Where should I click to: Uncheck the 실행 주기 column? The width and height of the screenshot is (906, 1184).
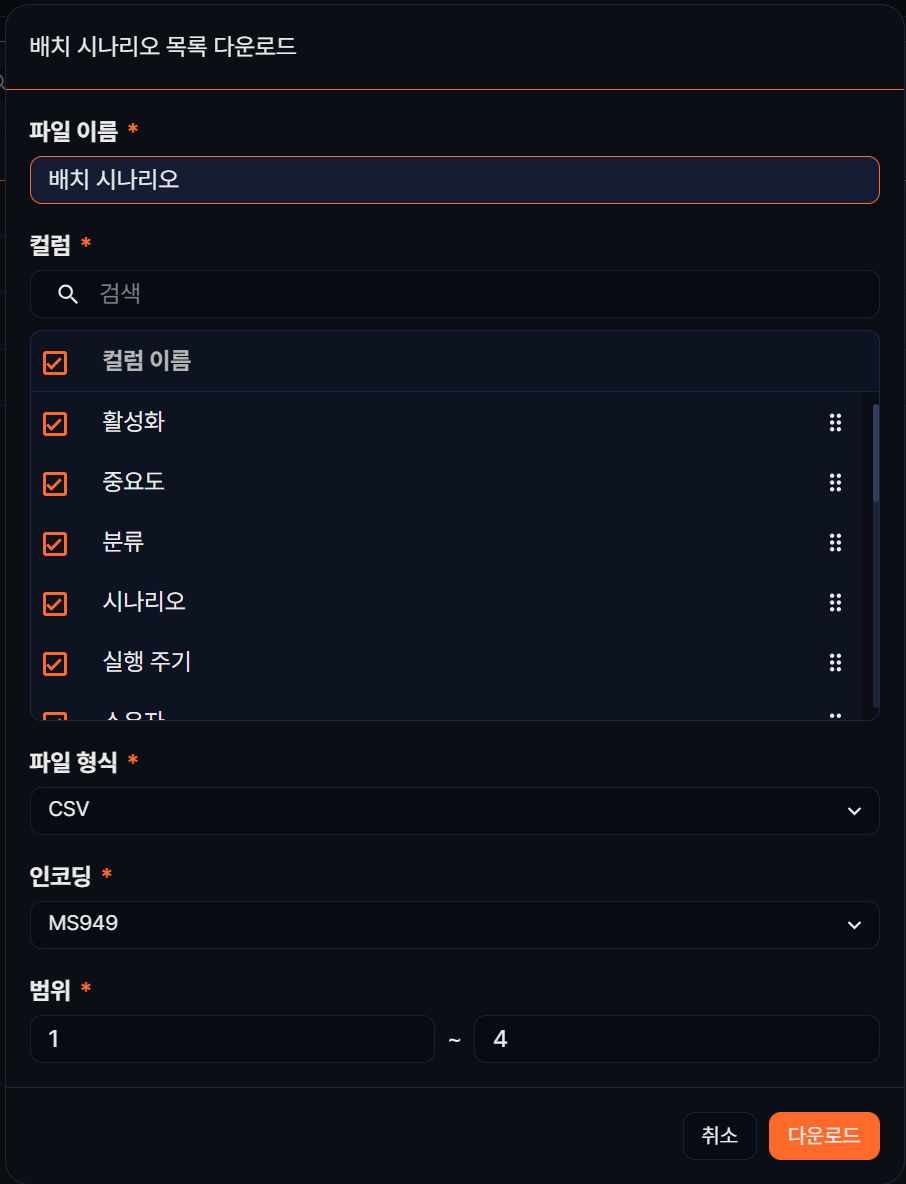pos(55,663)
